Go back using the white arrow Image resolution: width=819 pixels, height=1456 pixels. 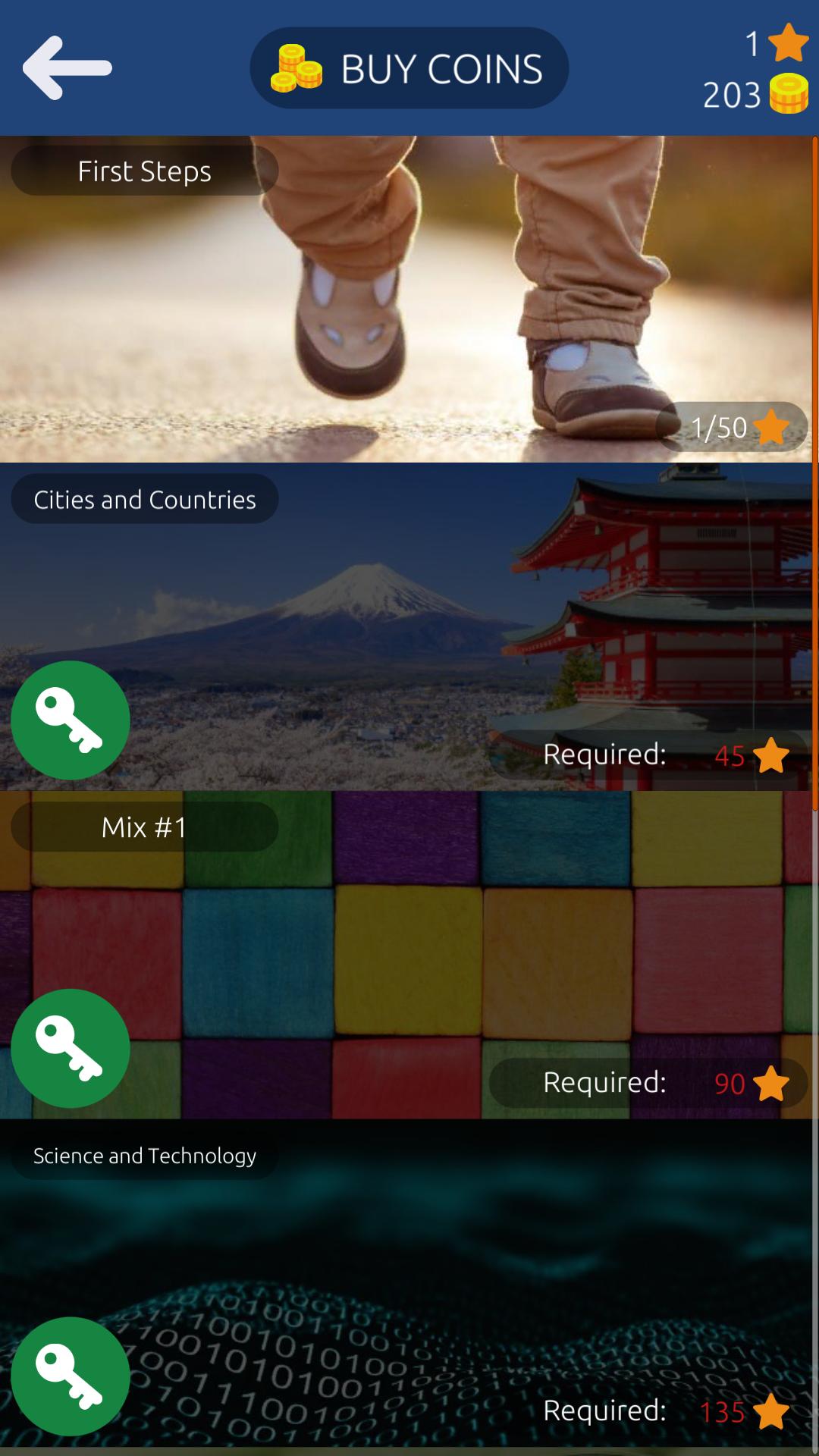pos(67,68)
